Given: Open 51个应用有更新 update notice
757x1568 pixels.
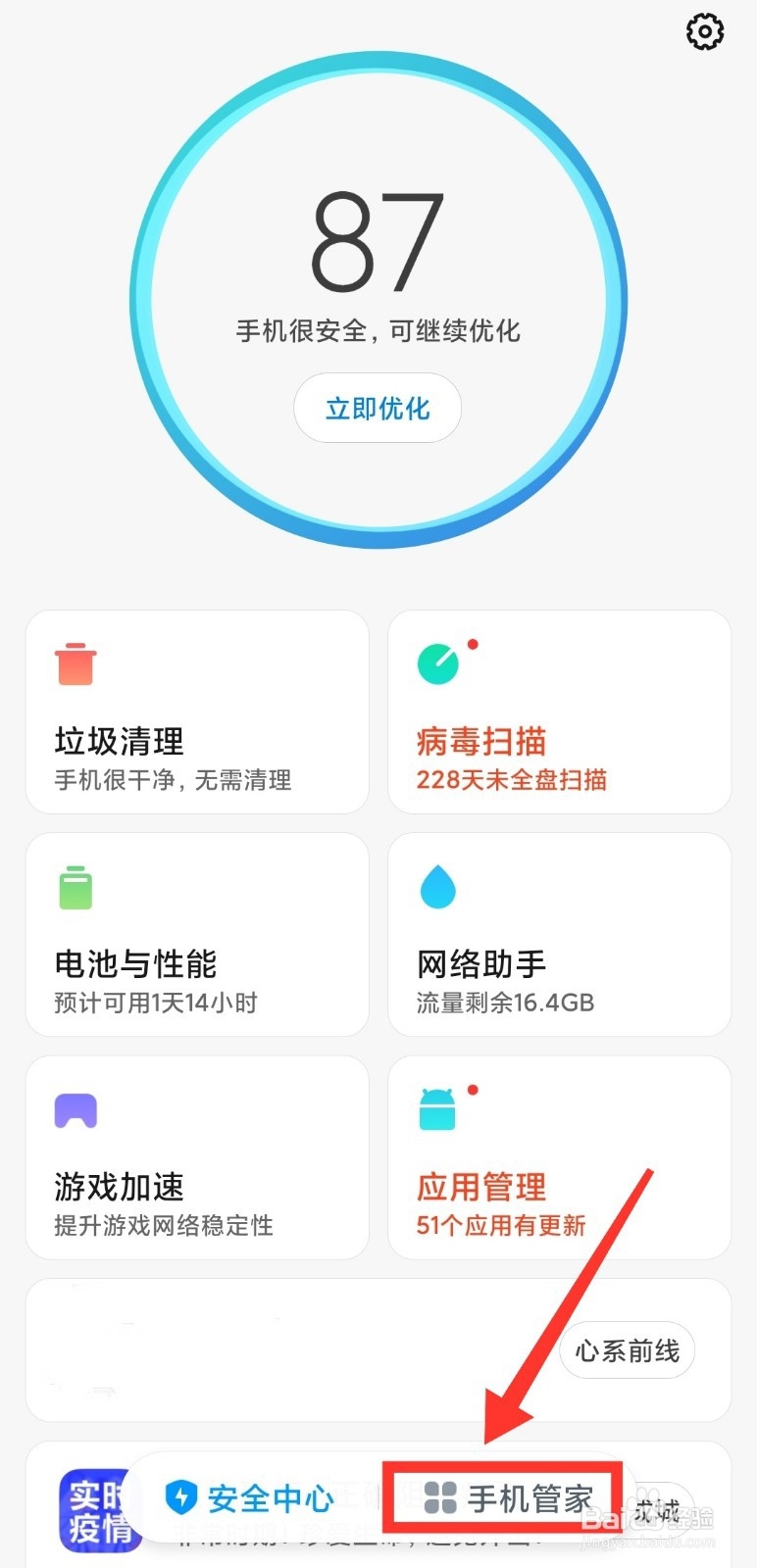Looking at the screenshot, I should click(x=499, y=1225).
